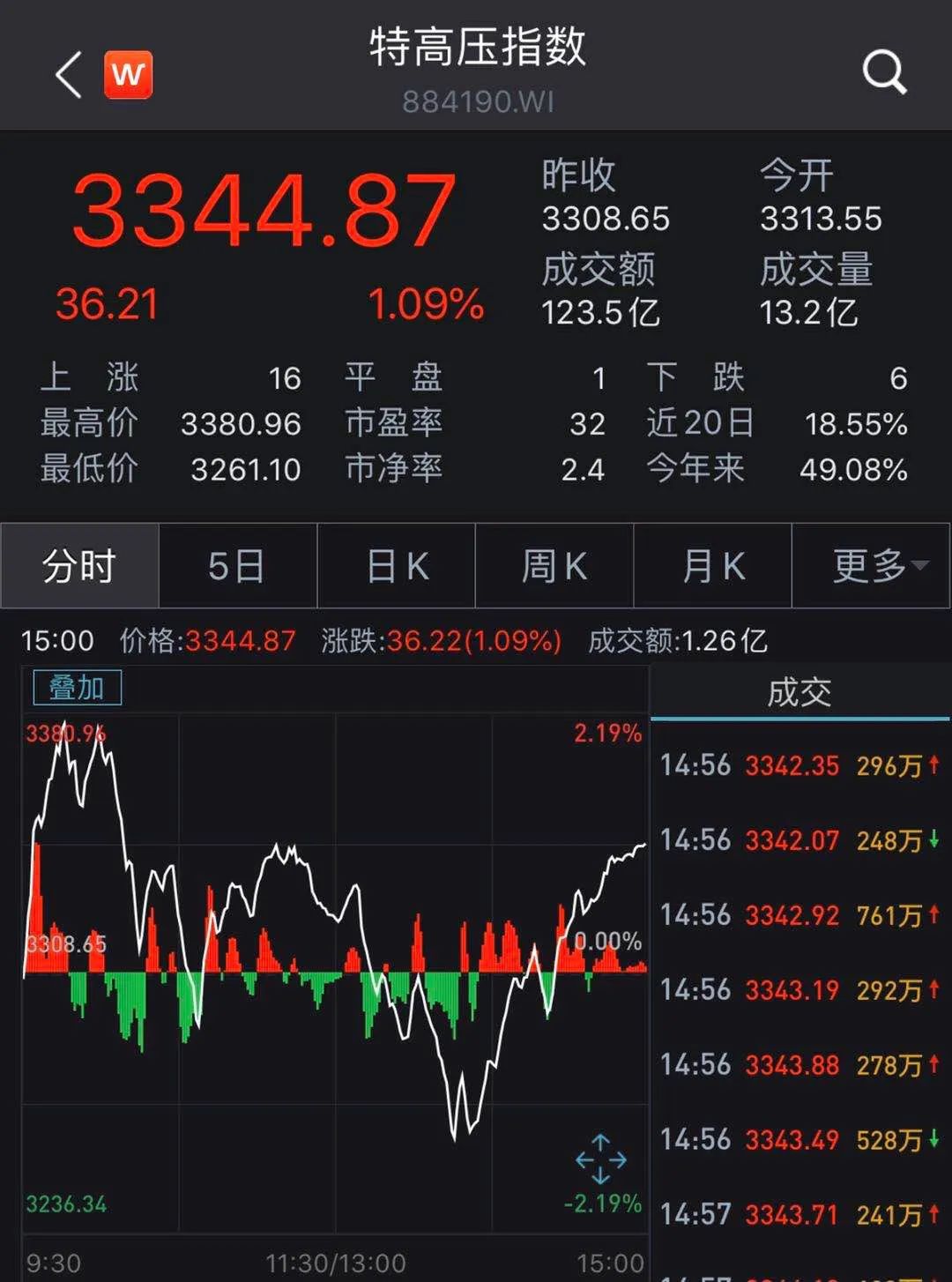The image size is (952, 1282).
Task: Open the search magnifier
Action: coord(884,72)
